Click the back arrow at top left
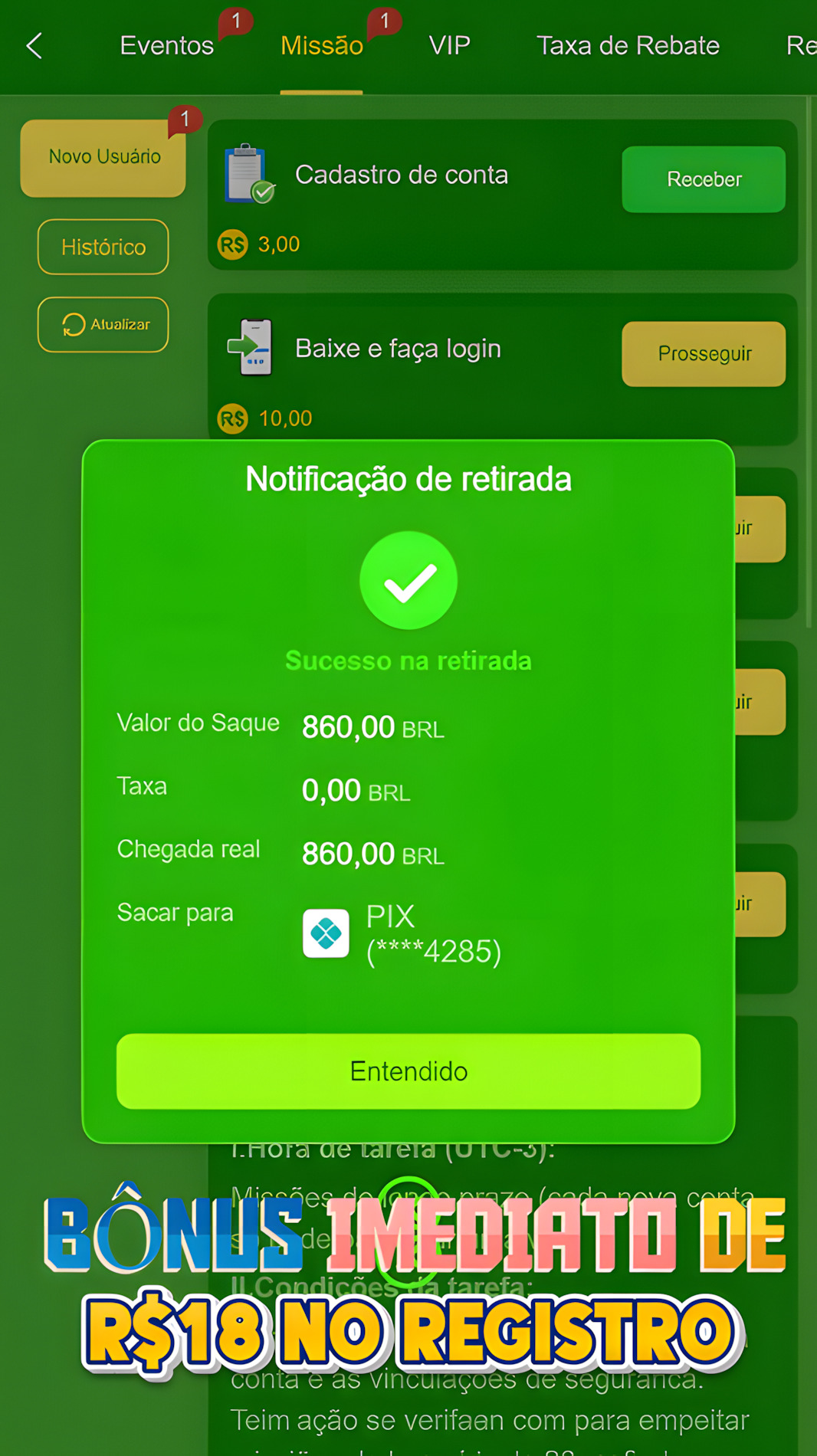The image size is (817, 1456). tap(32, 46)
